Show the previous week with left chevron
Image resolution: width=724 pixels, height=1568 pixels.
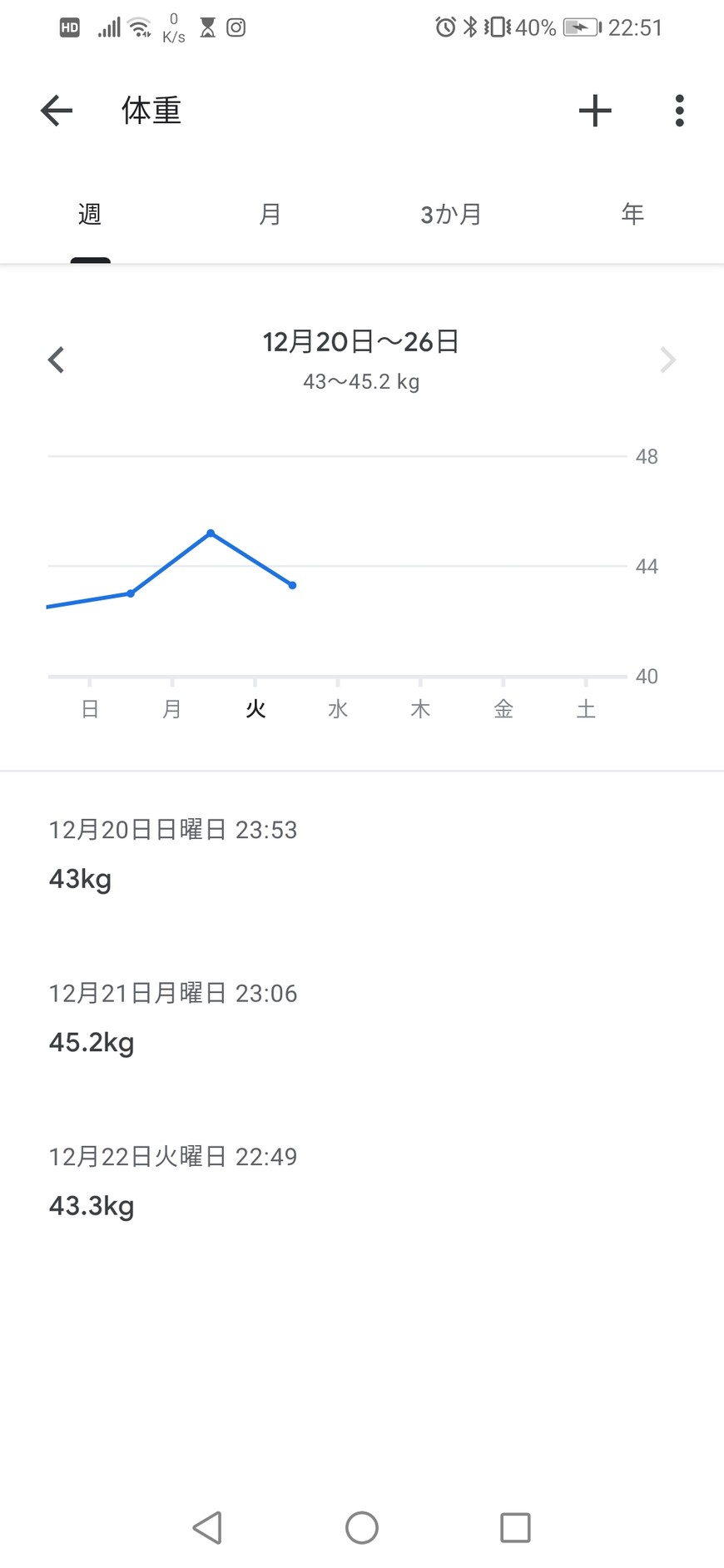57,360
